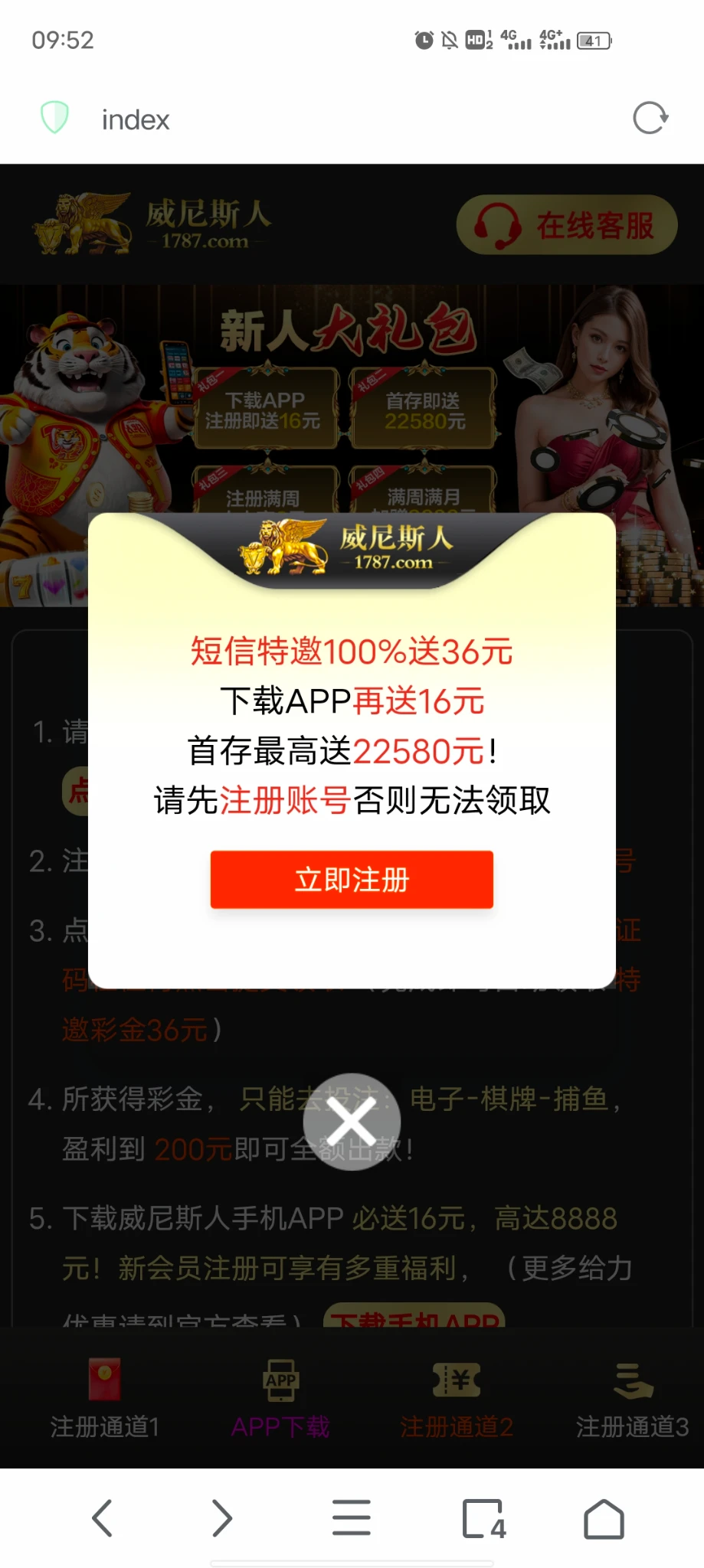This screenshot has height=1568, width=704.
Task: Go back to the previous page
Action: tap(103, 1517)
